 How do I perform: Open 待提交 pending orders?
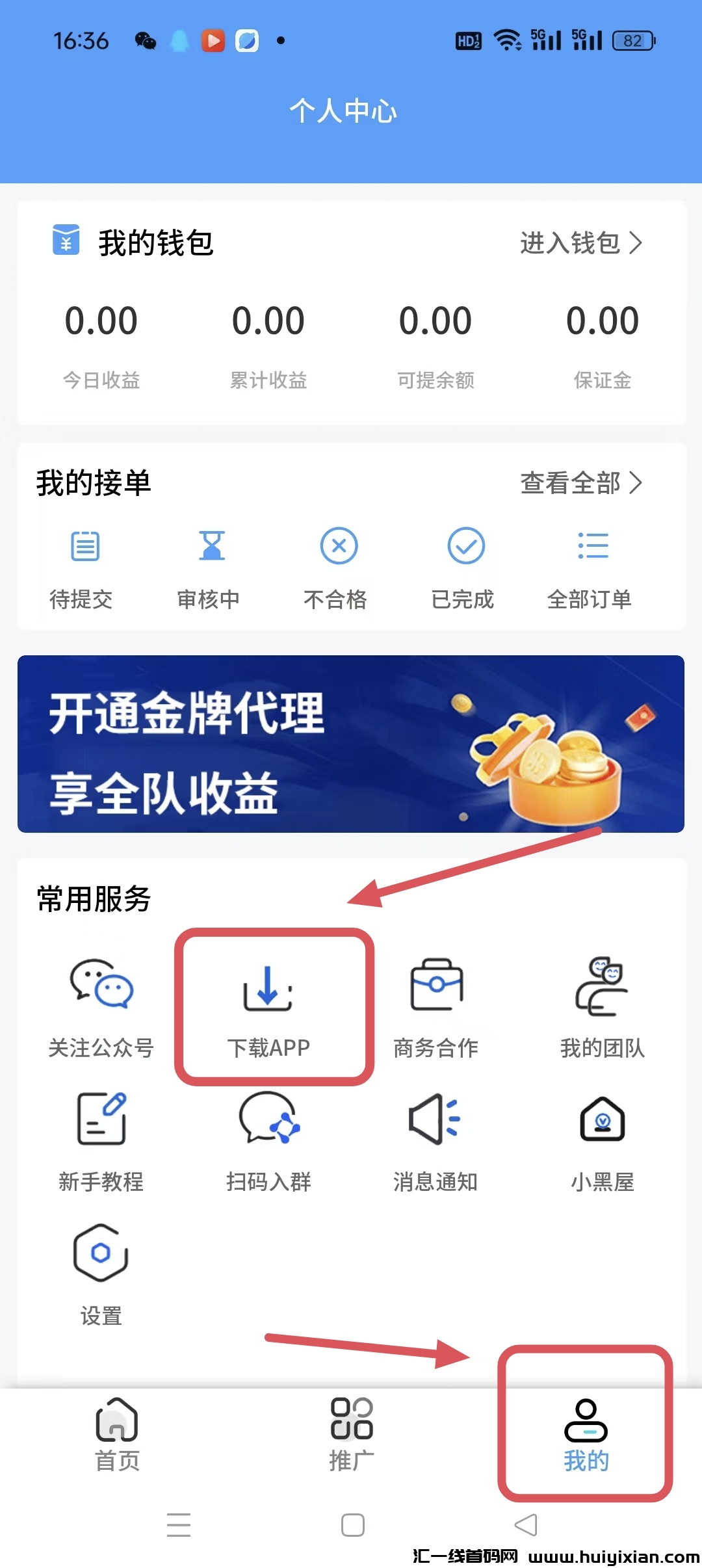click(x=82, y=566)
